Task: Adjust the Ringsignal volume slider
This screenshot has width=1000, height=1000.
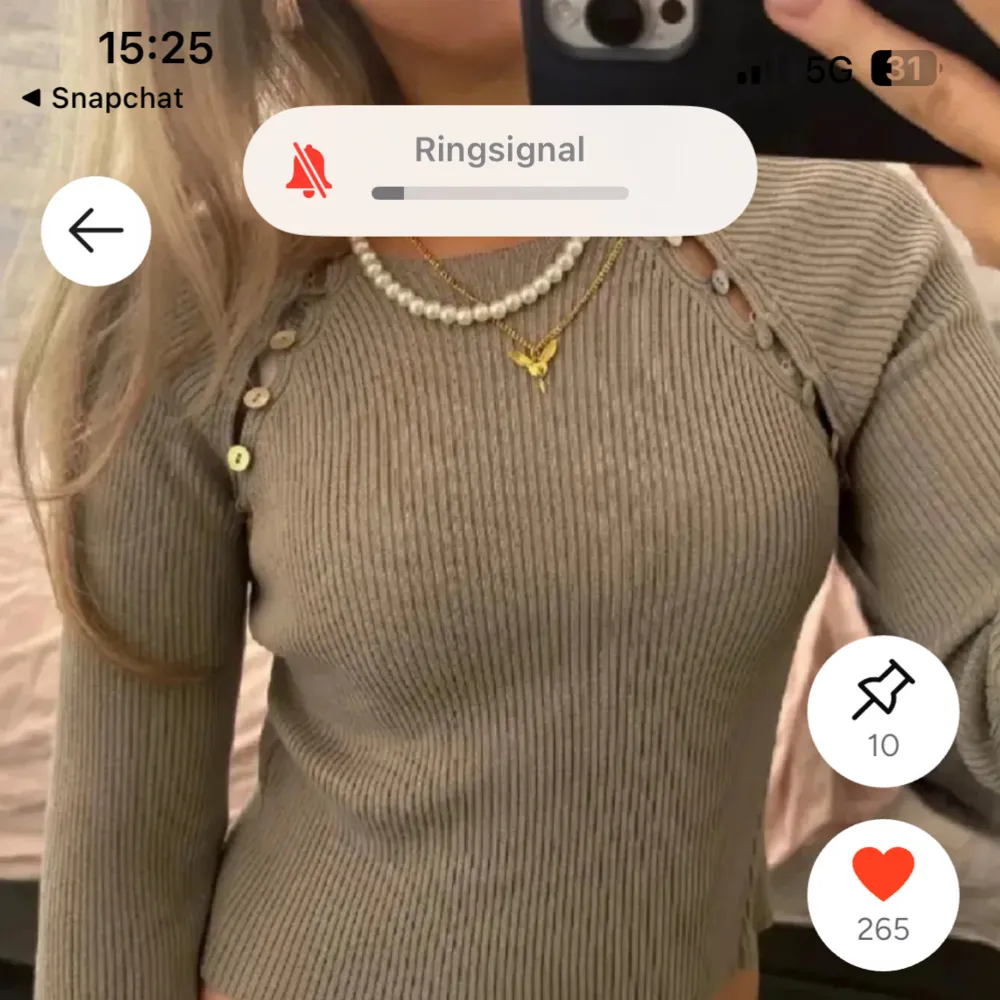Action: tap(500, 193)
